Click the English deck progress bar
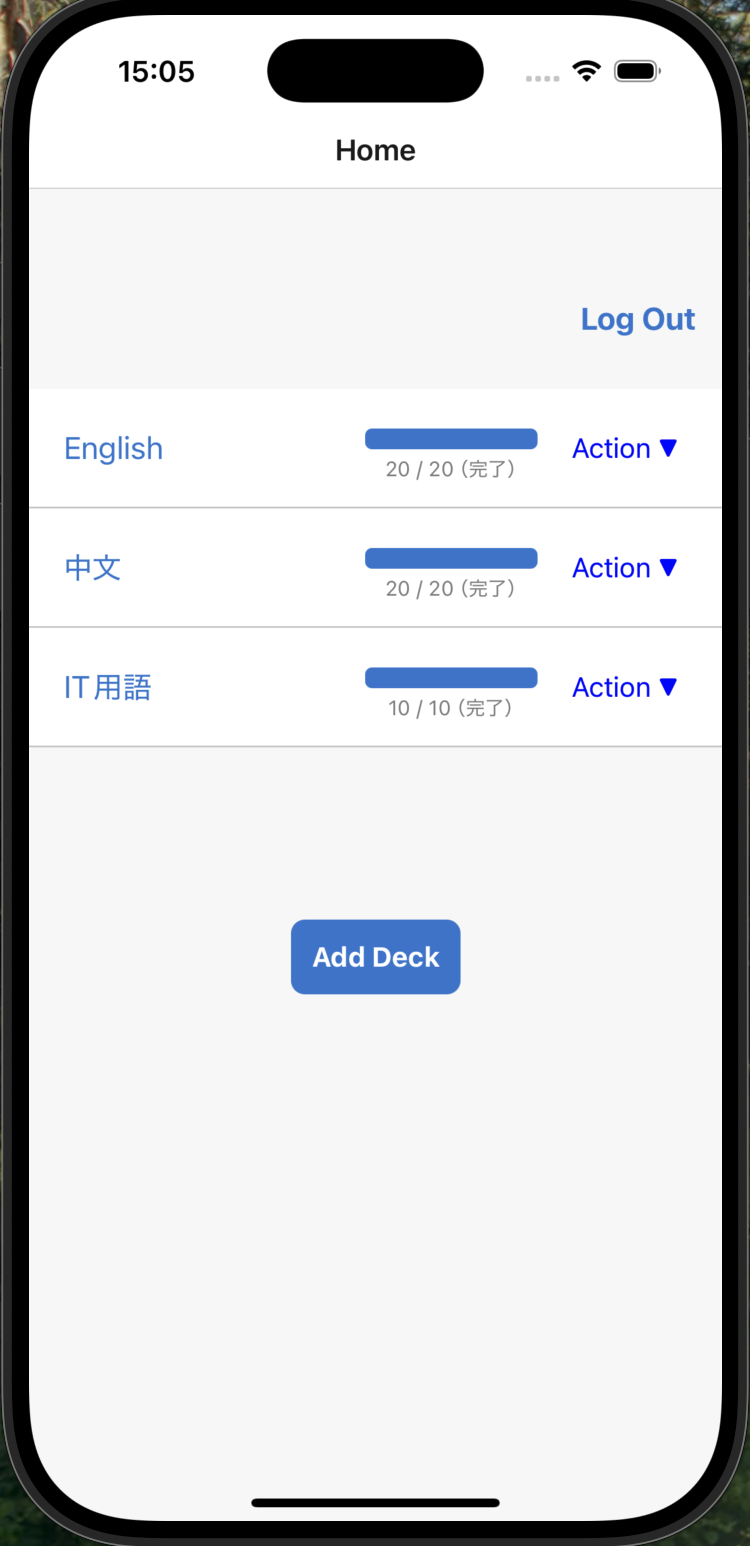 [450, 437]
